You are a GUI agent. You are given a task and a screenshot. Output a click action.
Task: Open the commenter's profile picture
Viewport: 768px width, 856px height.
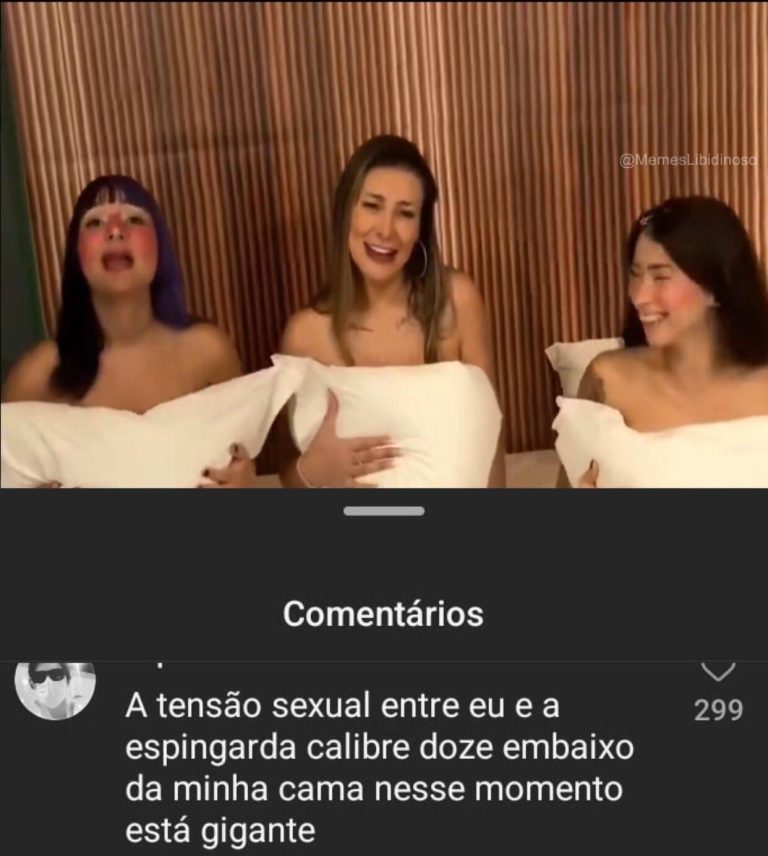click(x=56, y=686)
